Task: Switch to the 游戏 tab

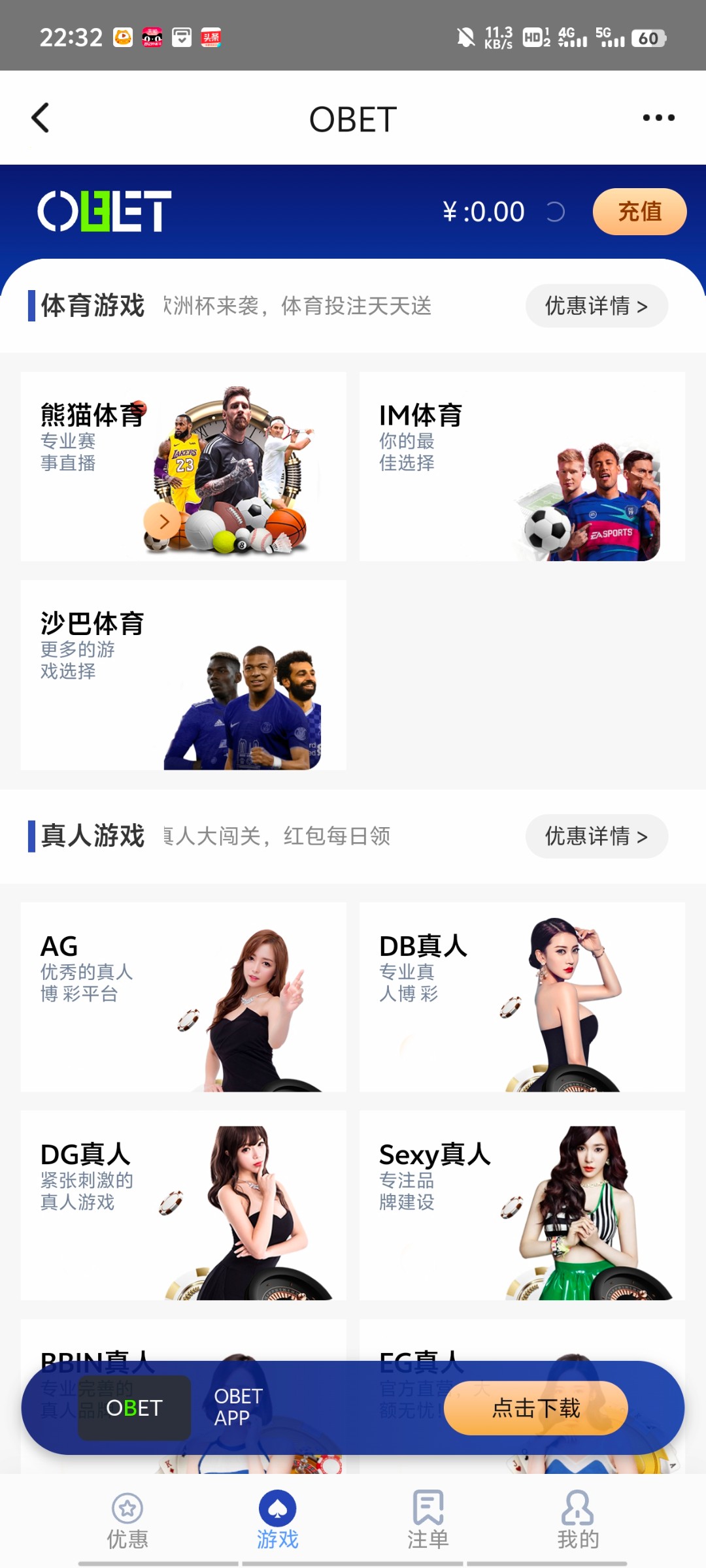Action: tap(278, 1521)
